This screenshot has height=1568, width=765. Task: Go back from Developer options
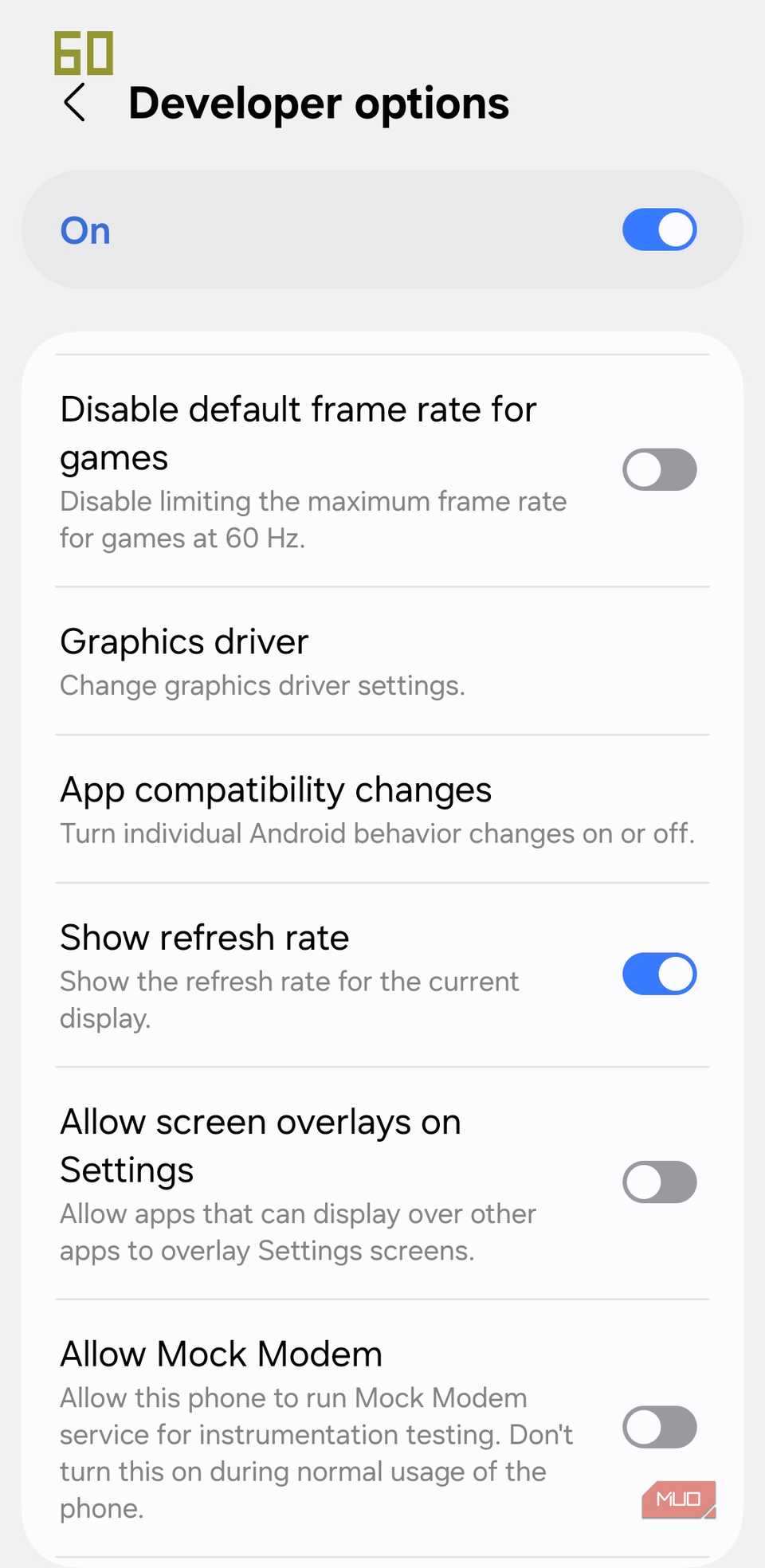click(74, 104)
